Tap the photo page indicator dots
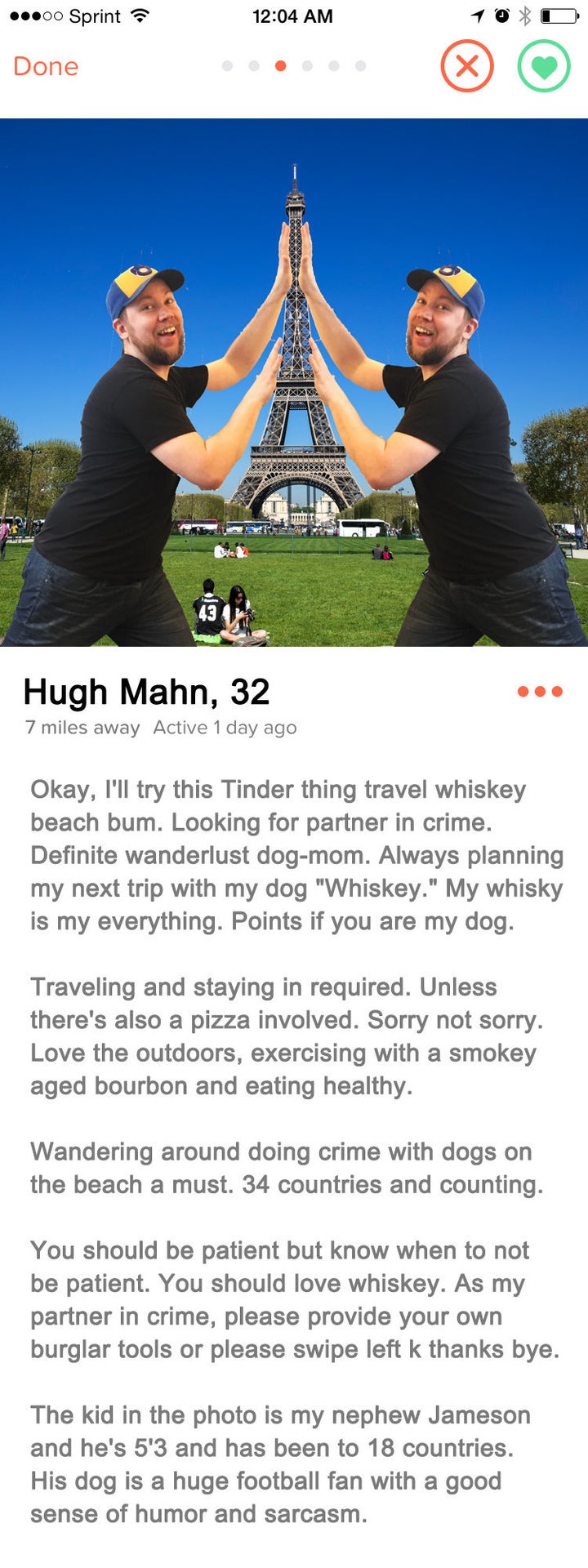 (293, 66)
